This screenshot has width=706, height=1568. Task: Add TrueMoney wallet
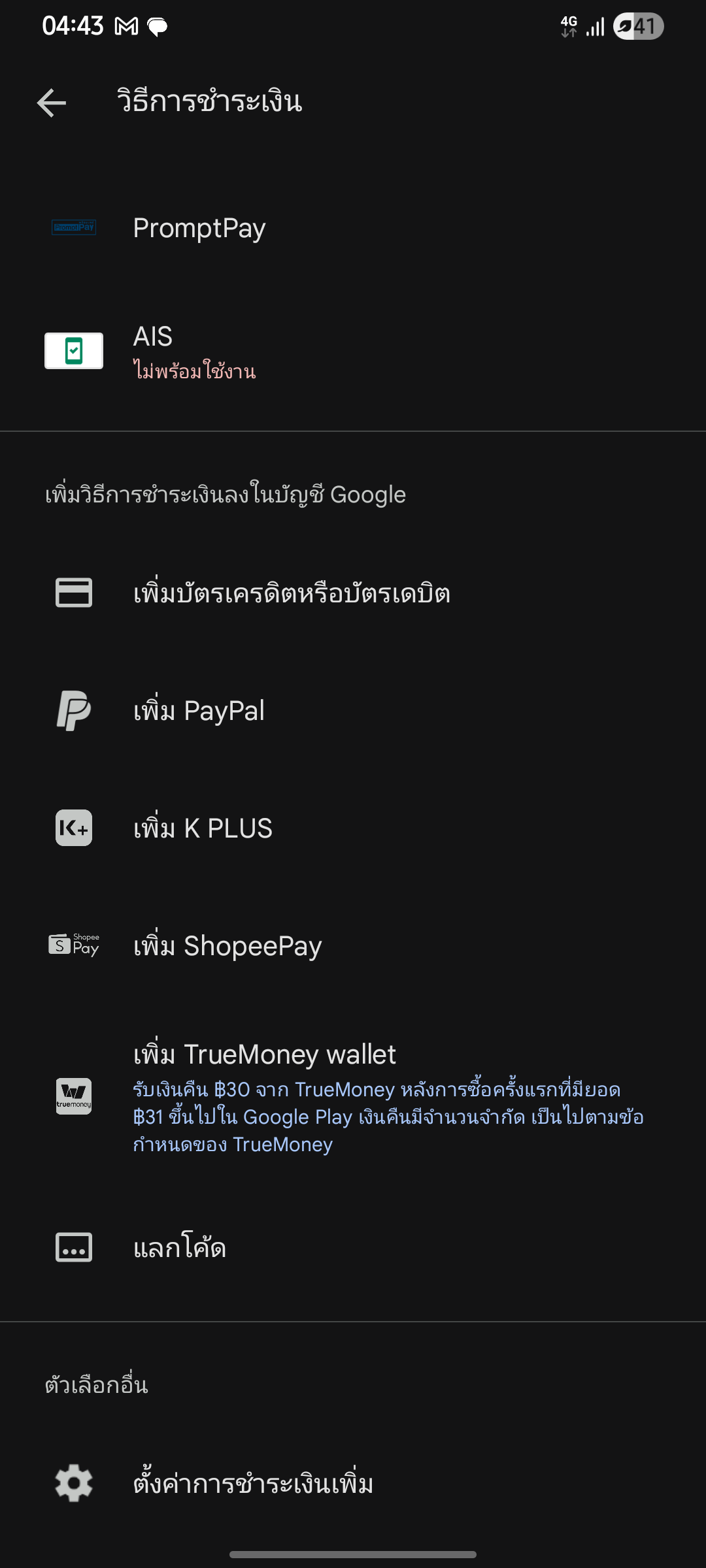pos(353,1097)
